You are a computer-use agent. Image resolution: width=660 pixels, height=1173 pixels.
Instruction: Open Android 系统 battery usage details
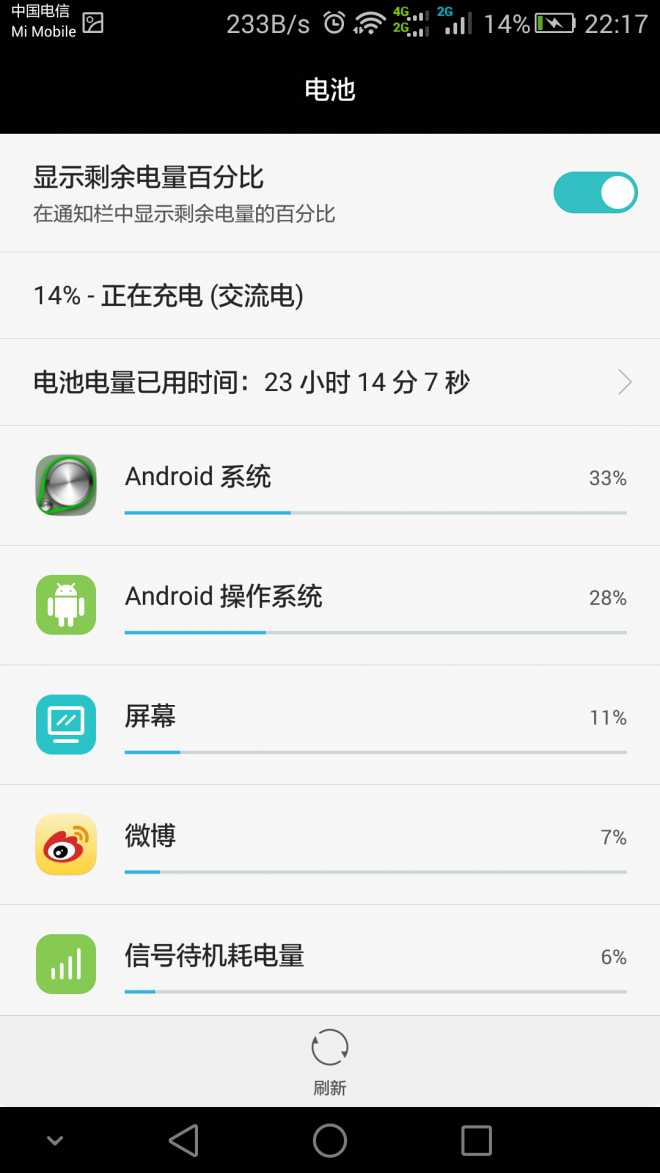(330, 486)
